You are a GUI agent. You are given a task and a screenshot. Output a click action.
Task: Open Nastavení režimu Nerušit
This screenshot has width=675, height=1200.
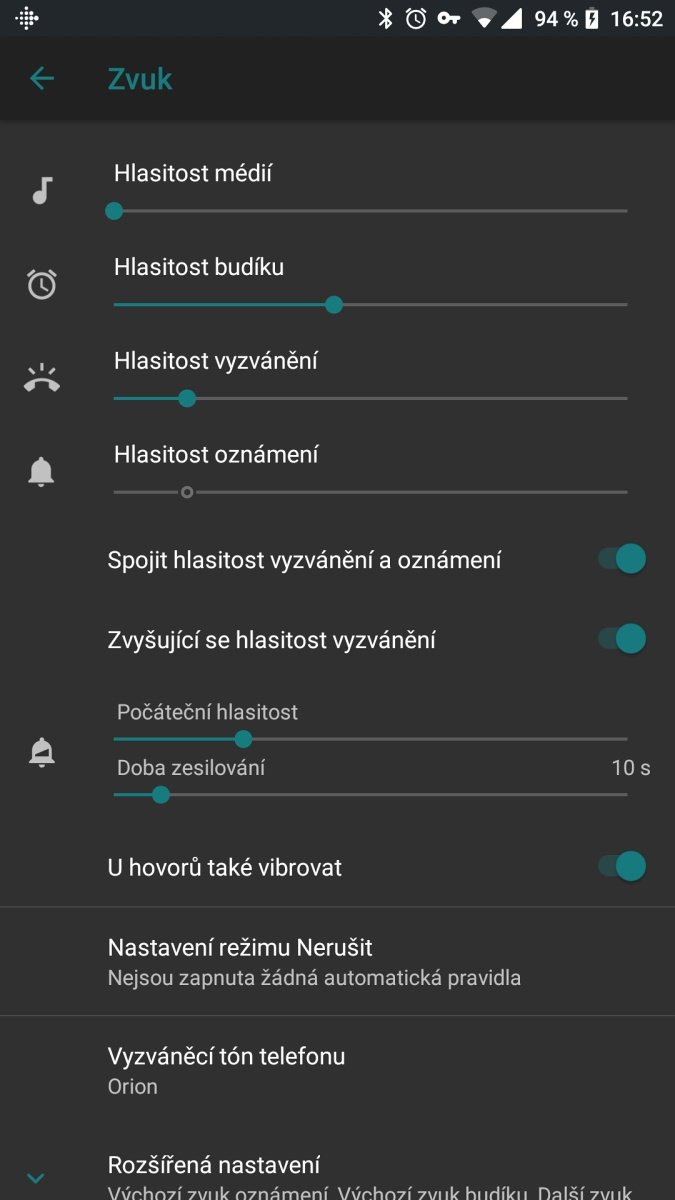click(x=337, y=961)
